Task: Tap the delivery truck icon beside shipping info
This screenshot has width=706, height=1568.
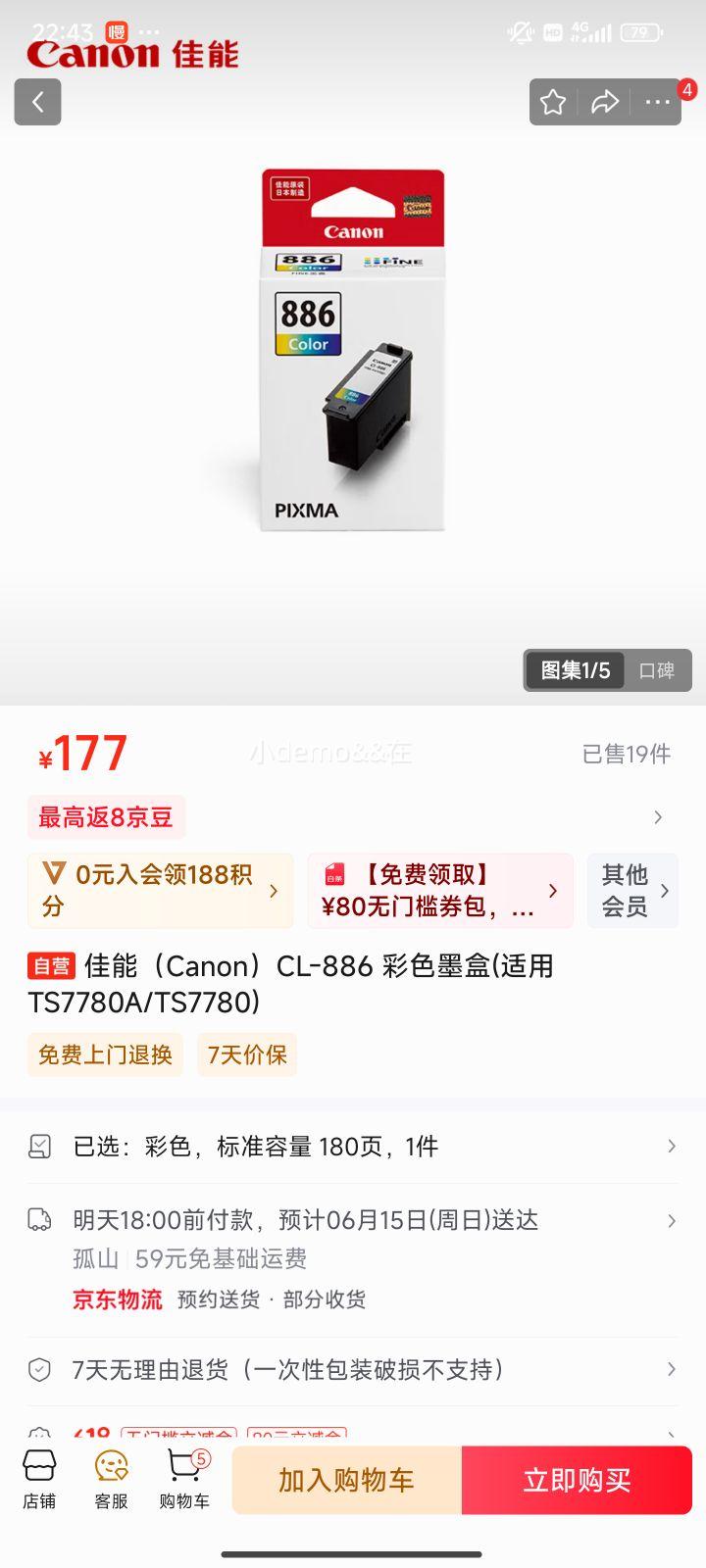Action: coord(40,1220)
